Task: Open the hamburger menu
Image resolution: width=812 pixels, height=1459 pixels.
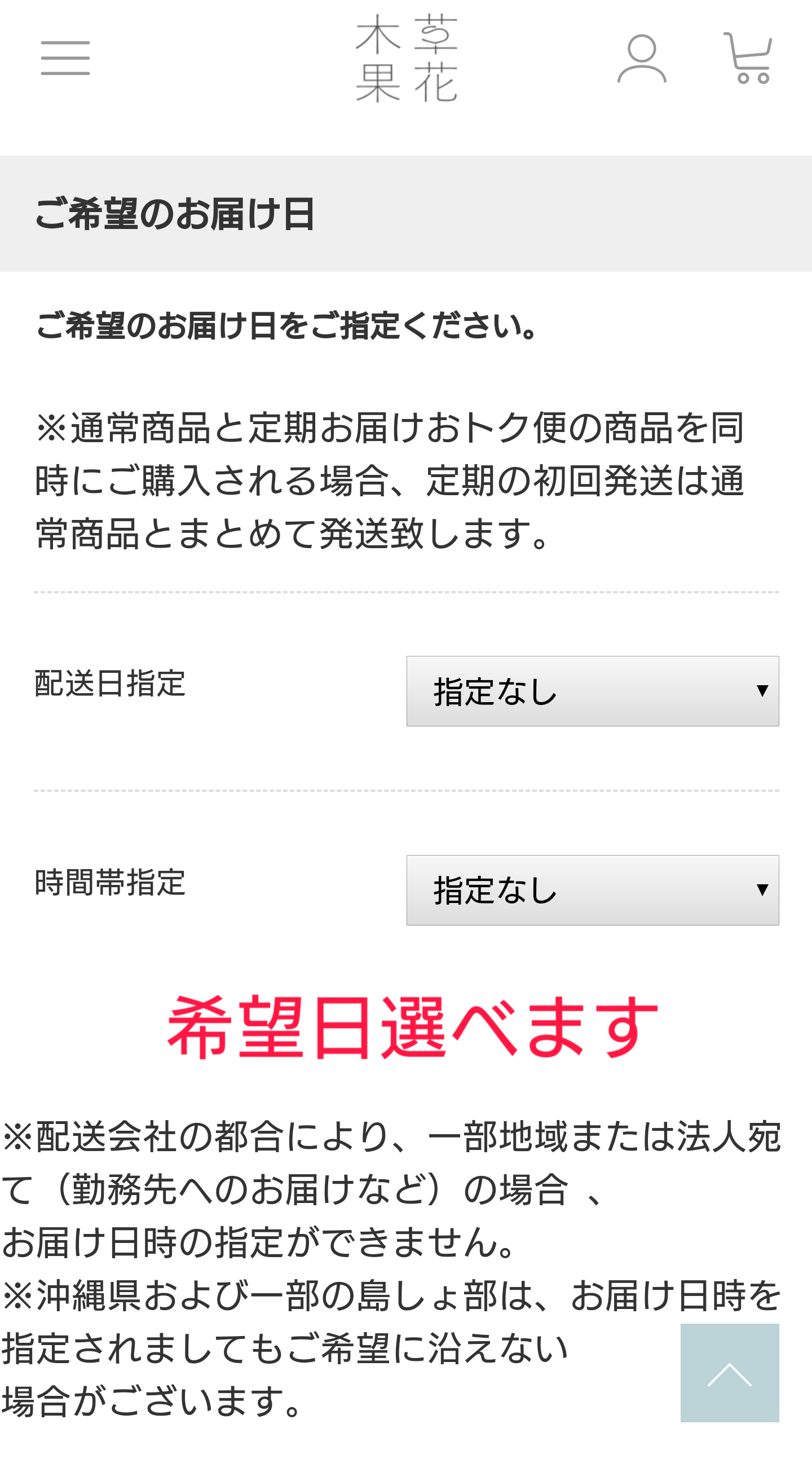Action: click(65, 58)
